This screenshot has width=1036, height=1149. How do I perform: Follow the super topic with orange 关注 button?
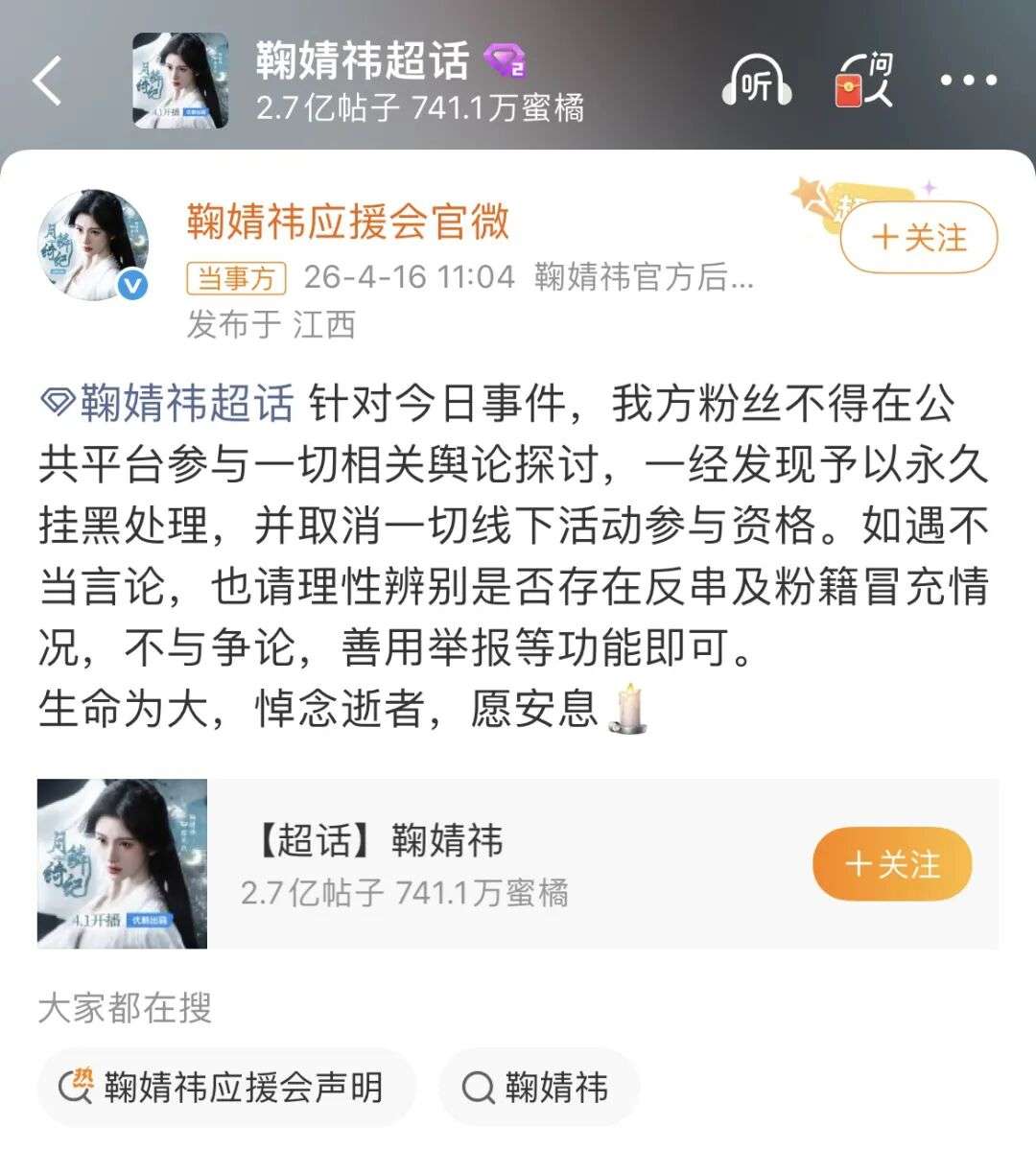click(x=891, y=864)
